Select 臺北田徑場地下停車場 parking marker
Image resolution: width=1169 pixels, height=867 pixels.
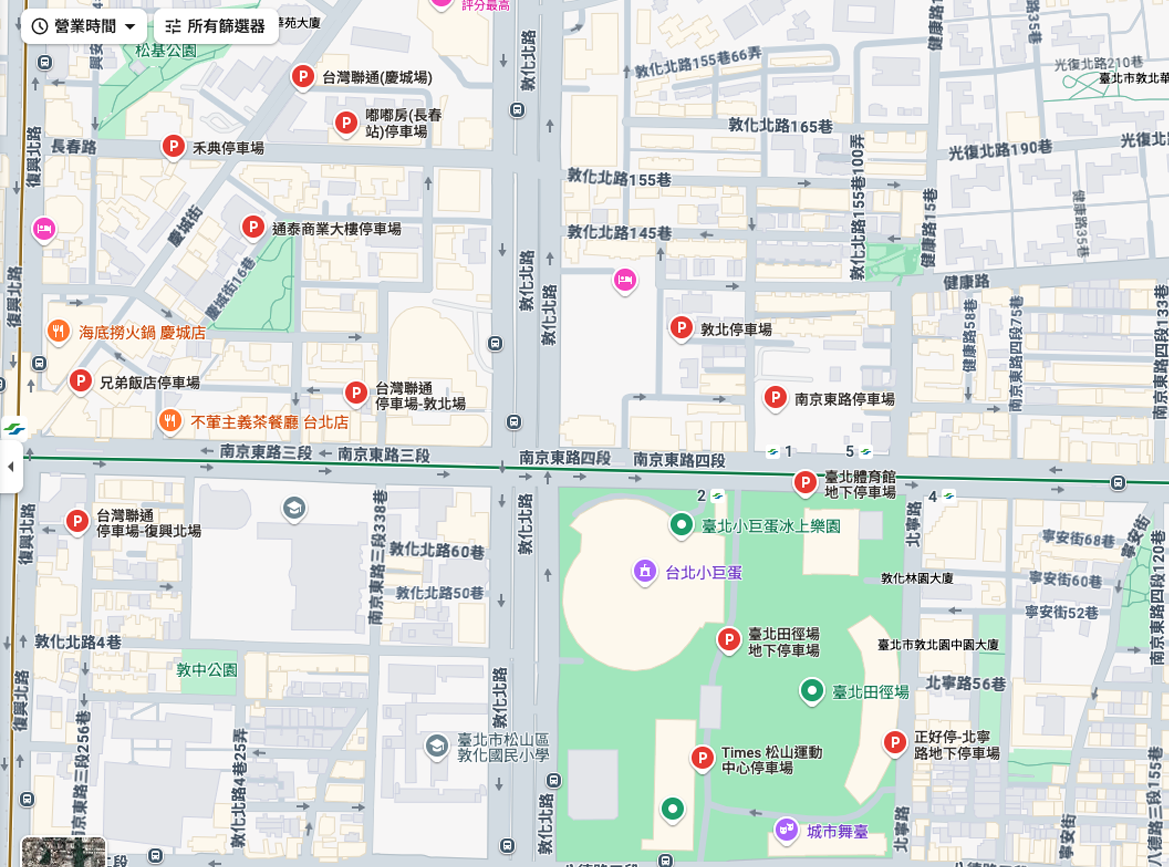730,638
